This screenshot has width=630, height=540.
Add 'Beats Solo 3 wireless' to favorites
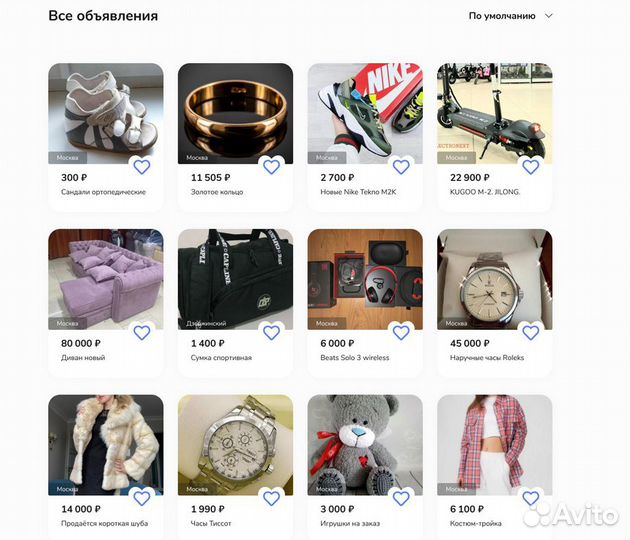coord(401,333)
